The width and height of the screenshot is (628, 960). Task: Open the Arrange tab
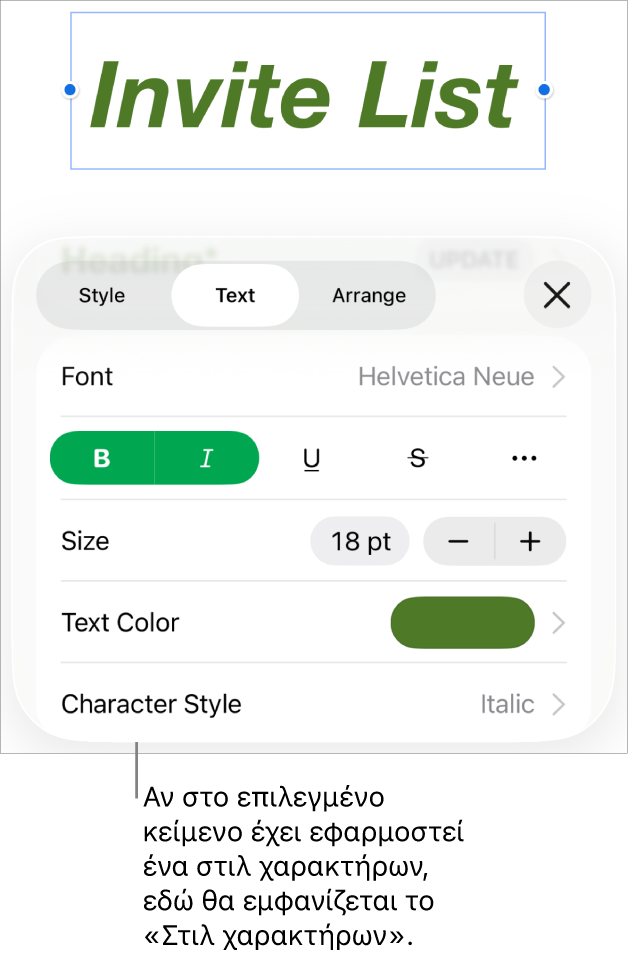tap(369, 296)
